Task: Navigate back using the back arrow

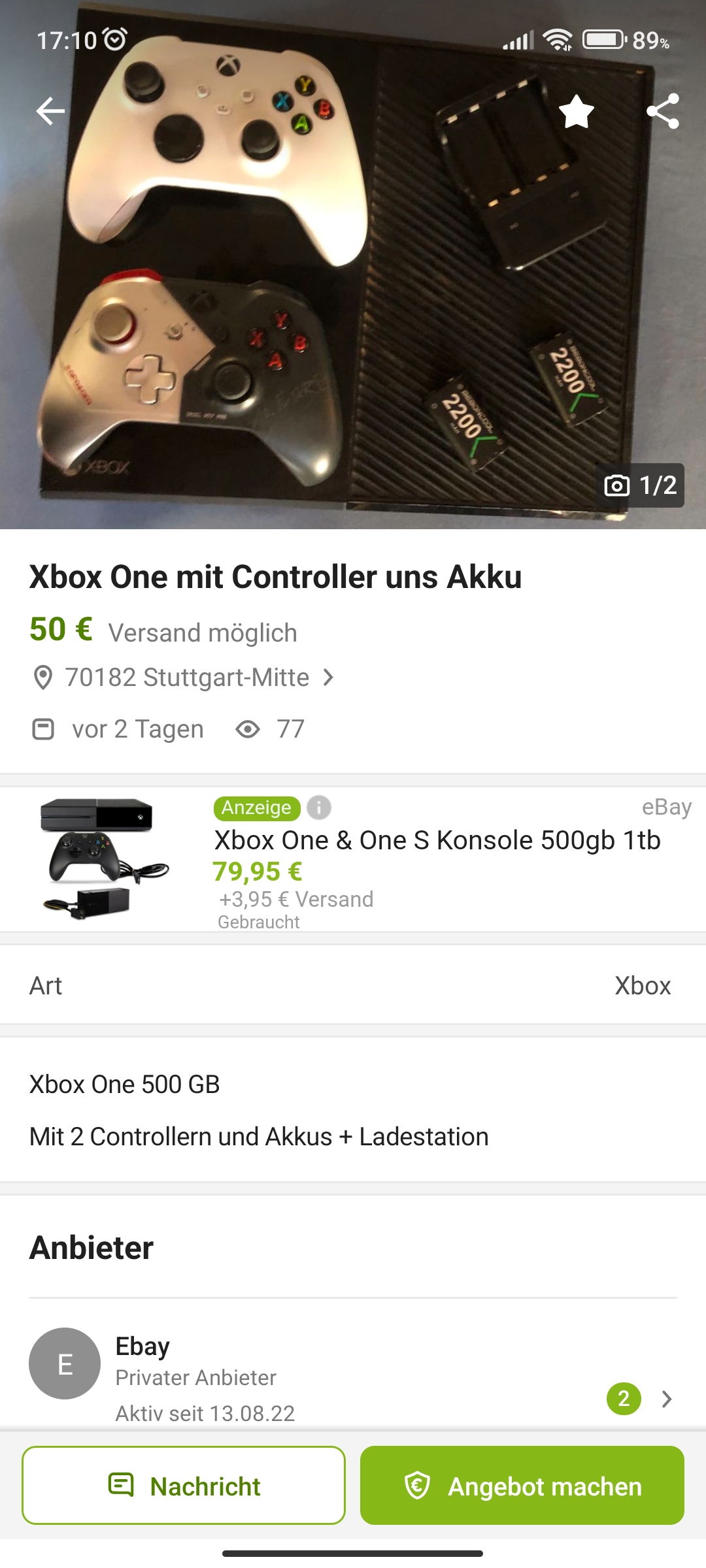Action: 49,111
